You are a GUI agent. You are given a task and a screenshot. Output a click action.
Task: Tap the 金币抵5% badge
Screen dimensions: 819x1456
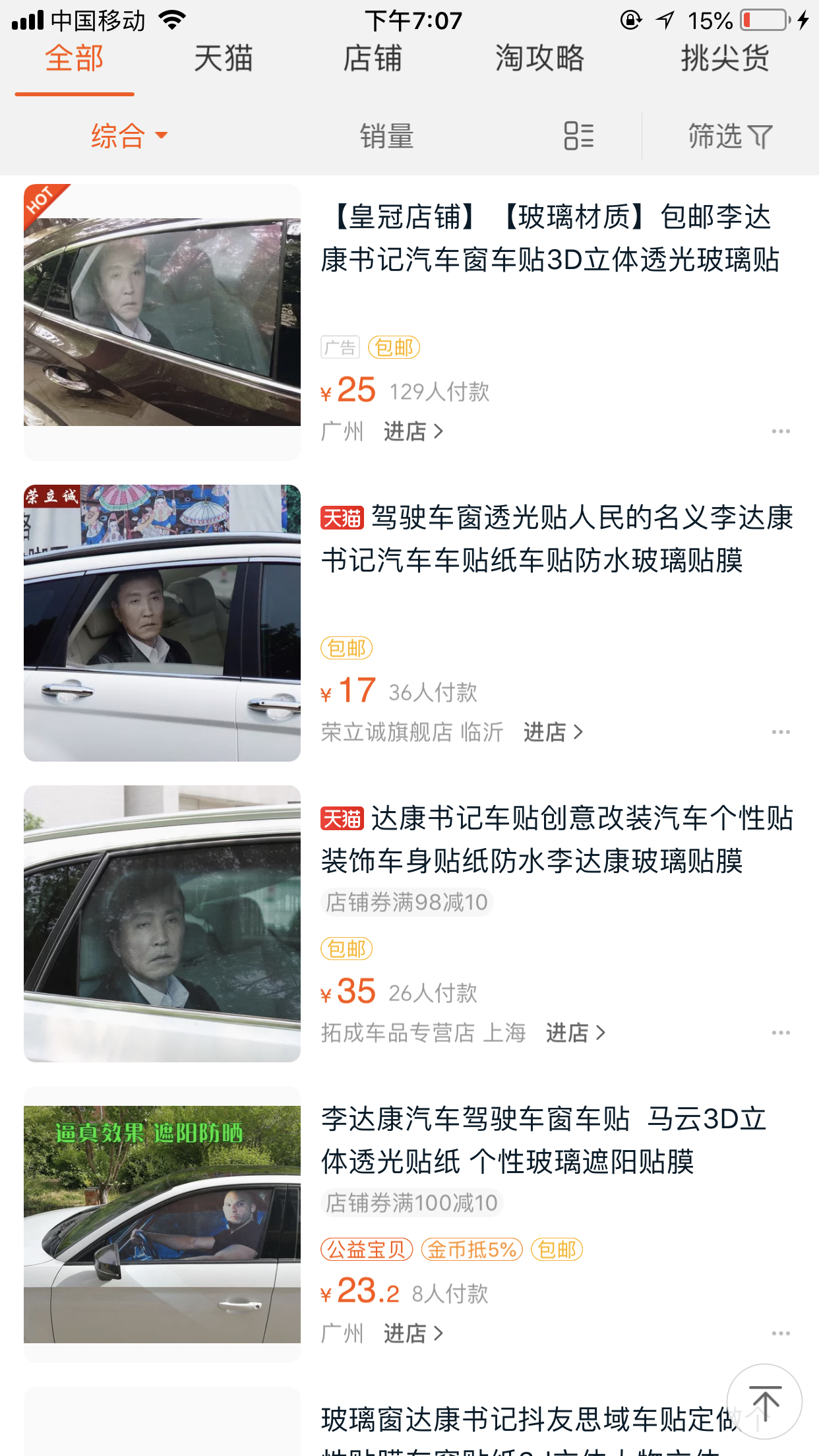(x=472, y=1250)
